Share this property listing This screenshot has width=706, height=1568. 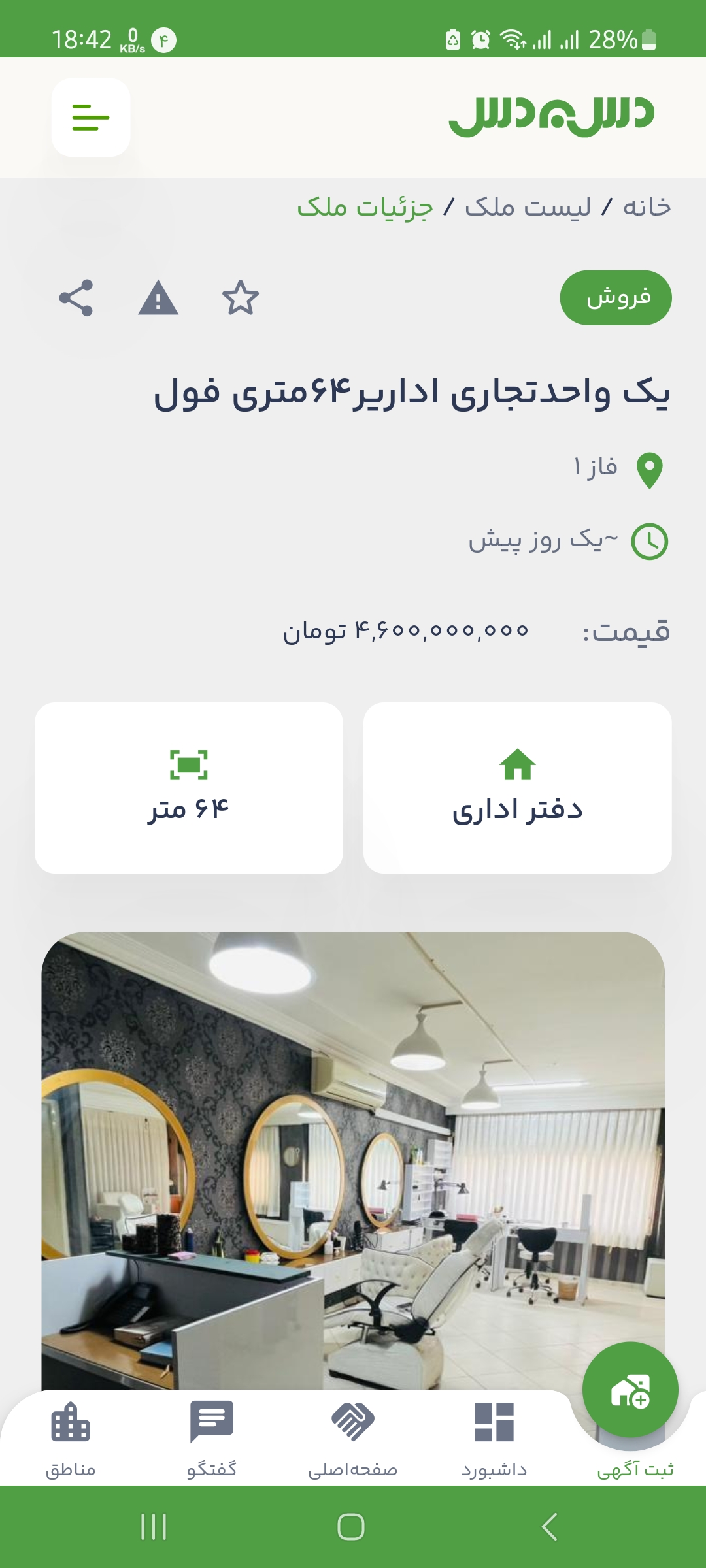tap(76, 298)
